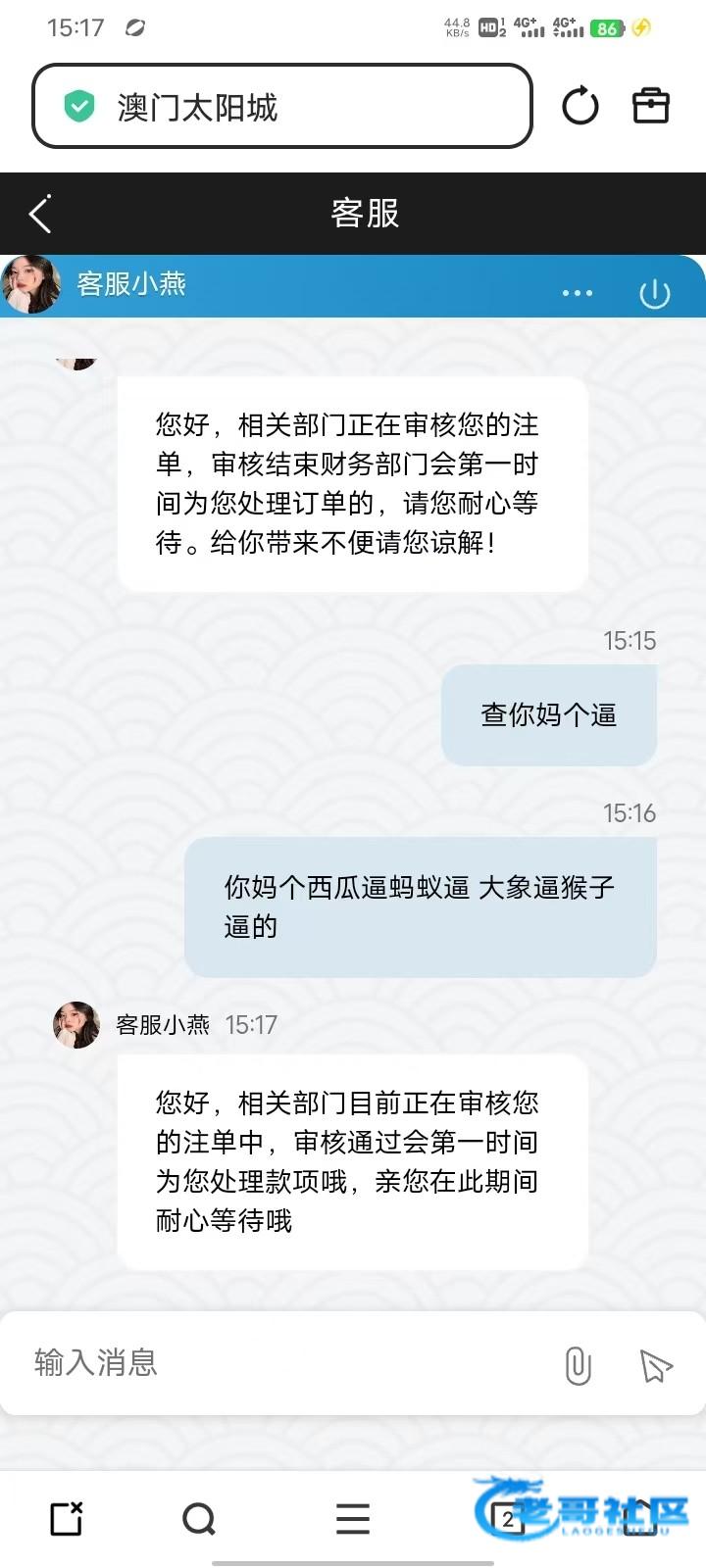Attach a file with the paperclip icon
This screenshot has height=1568, width=706.
pyautogui.click(x=579, y=1365)
